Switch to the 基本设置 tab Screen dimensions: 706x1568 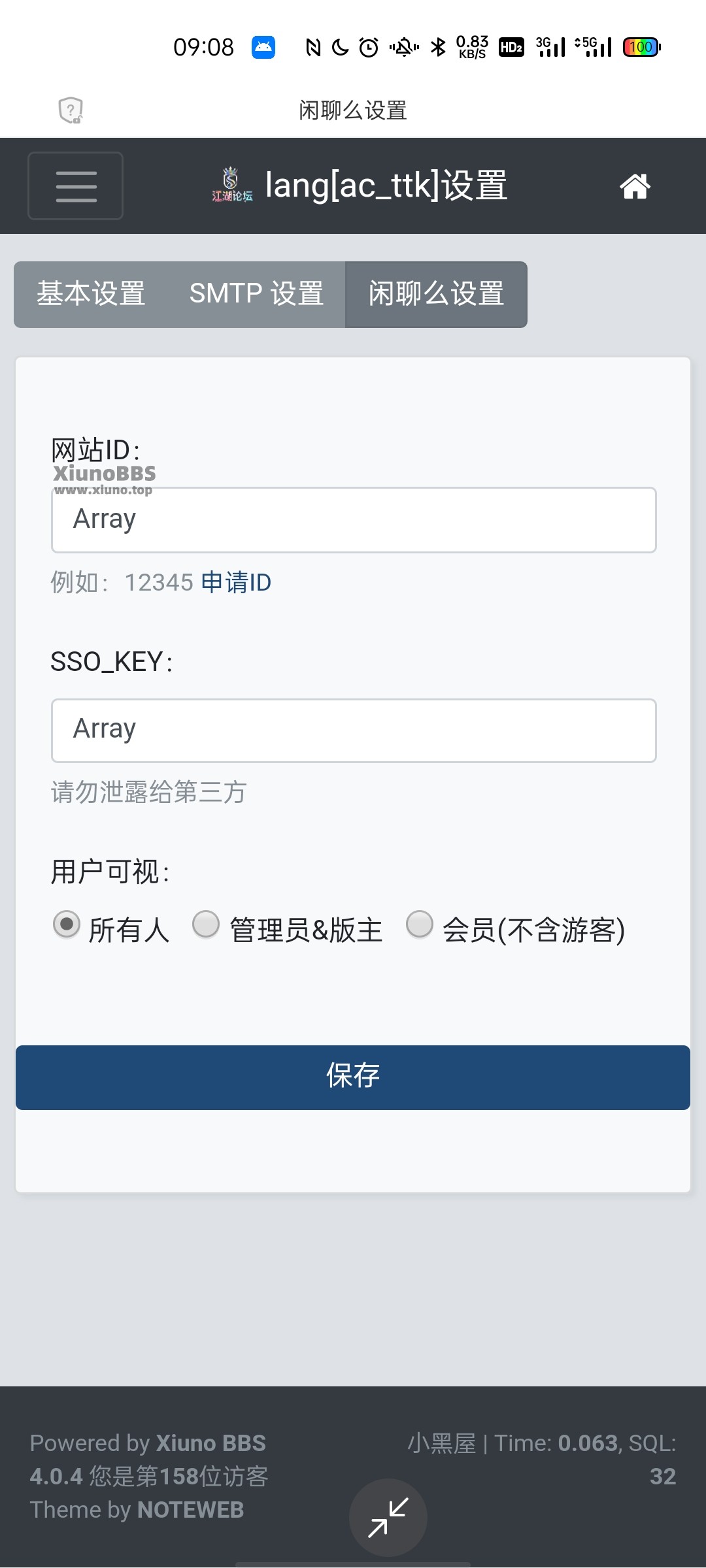point(91,294)
